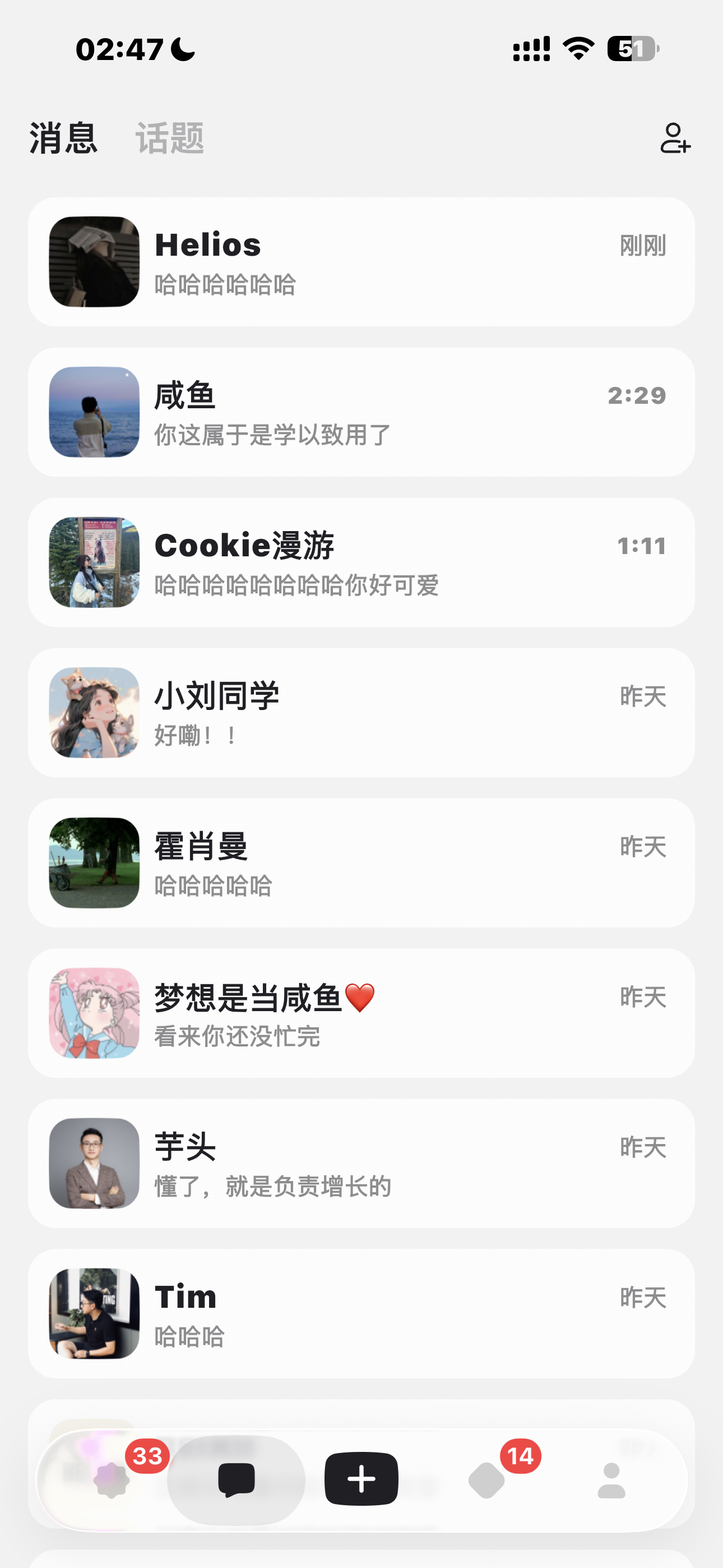Tap the add friend icon
The image size is (723, 1568).
(674, 138)
